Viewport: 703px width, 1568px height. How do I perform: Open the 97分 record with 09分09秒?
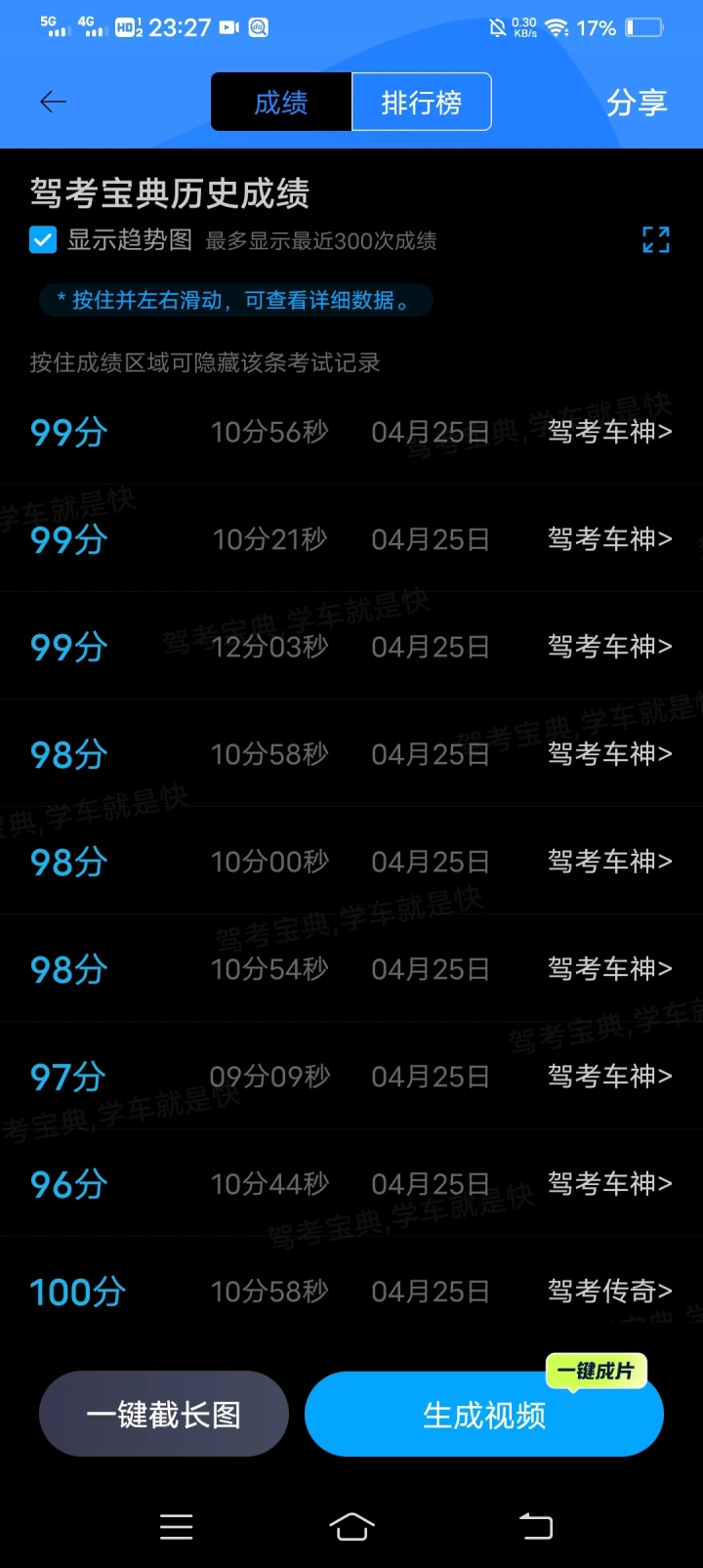(351, 1077)
